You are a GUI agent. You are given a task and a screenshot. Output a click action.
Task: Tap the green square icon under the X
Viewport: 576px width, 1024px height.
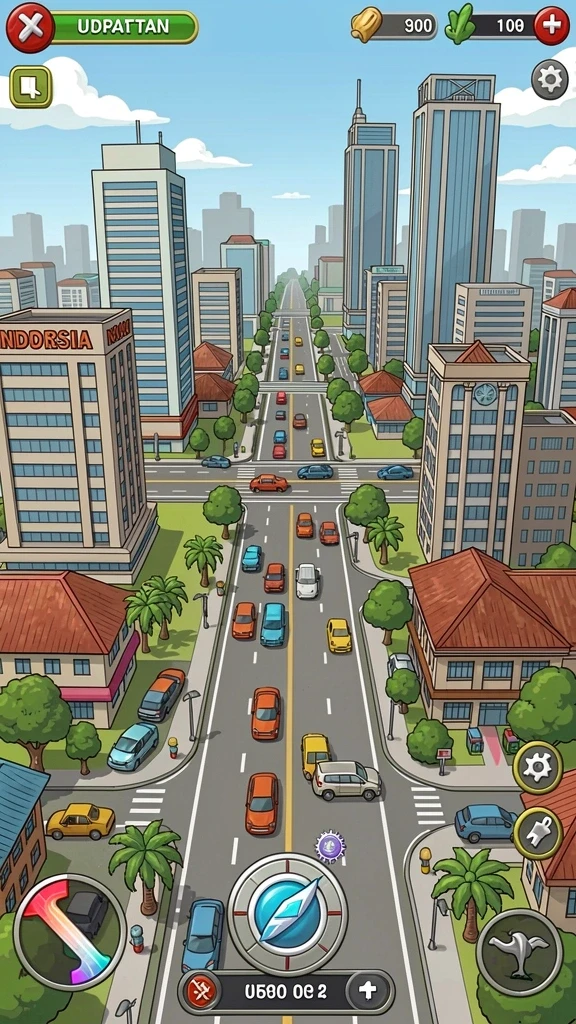click(x=30, y=87)
